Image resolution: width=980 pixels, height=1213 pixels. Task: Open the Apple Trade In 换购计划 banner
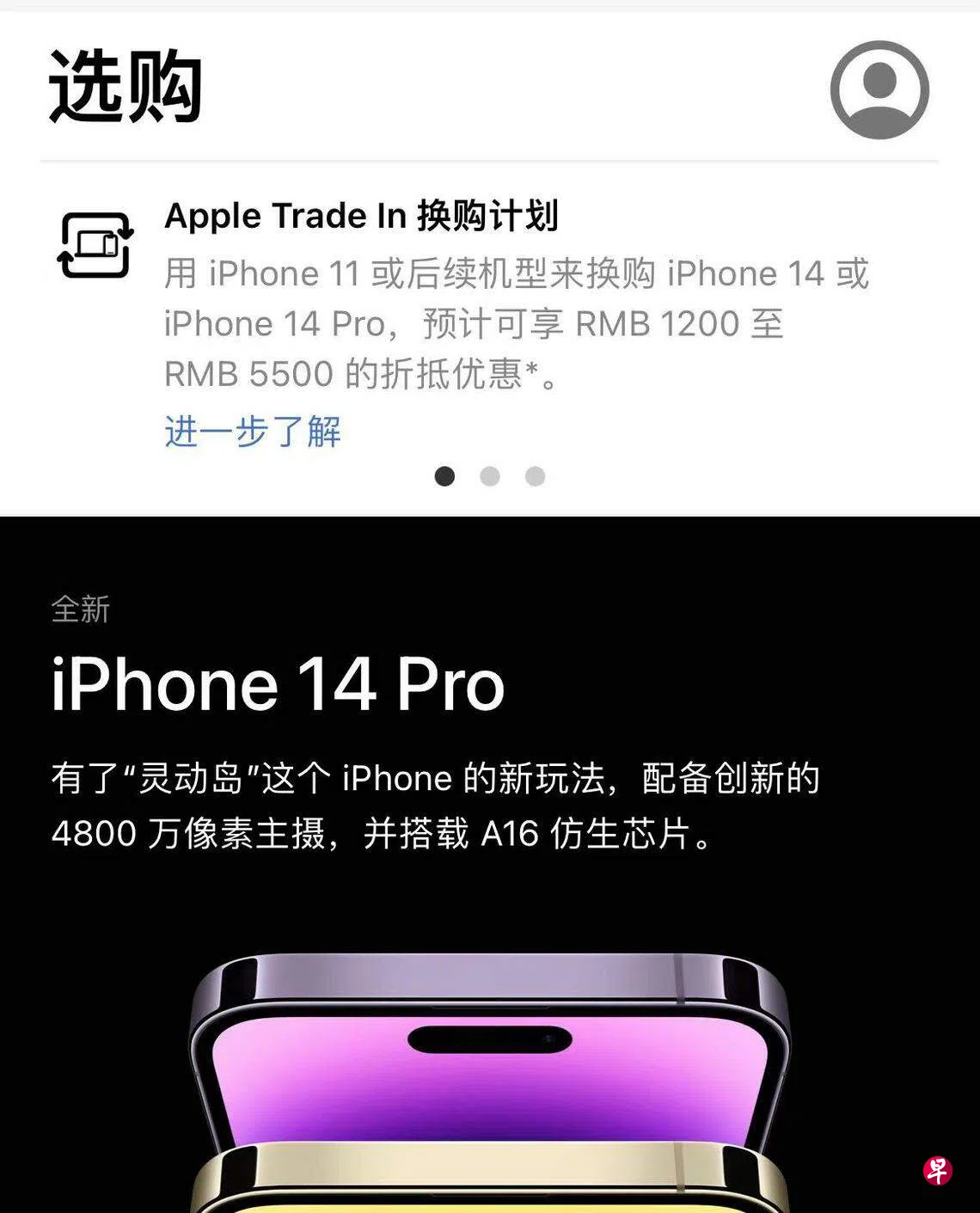(x=361, y=216)
